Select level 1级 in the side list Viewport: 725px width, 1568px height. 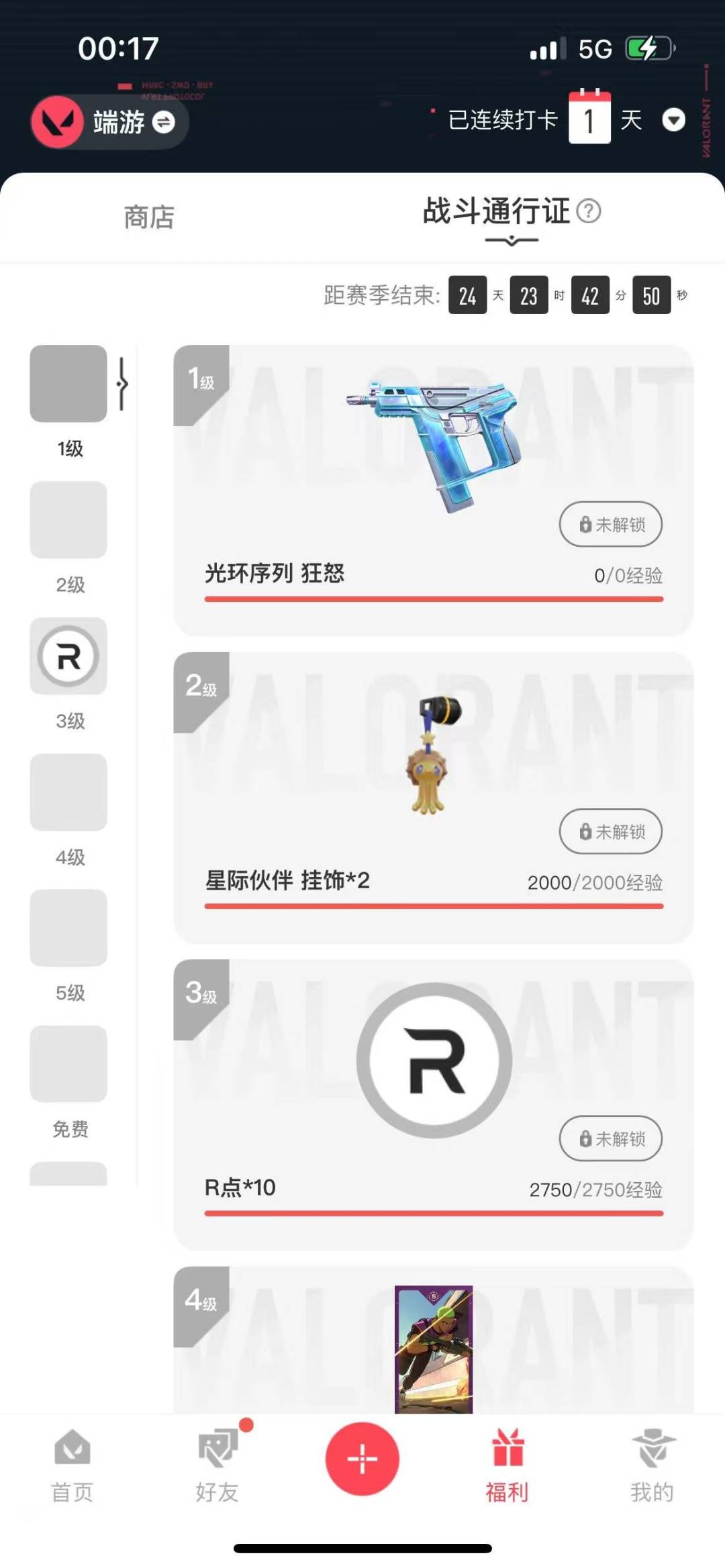pyautogui.click(x=68, y=384)
